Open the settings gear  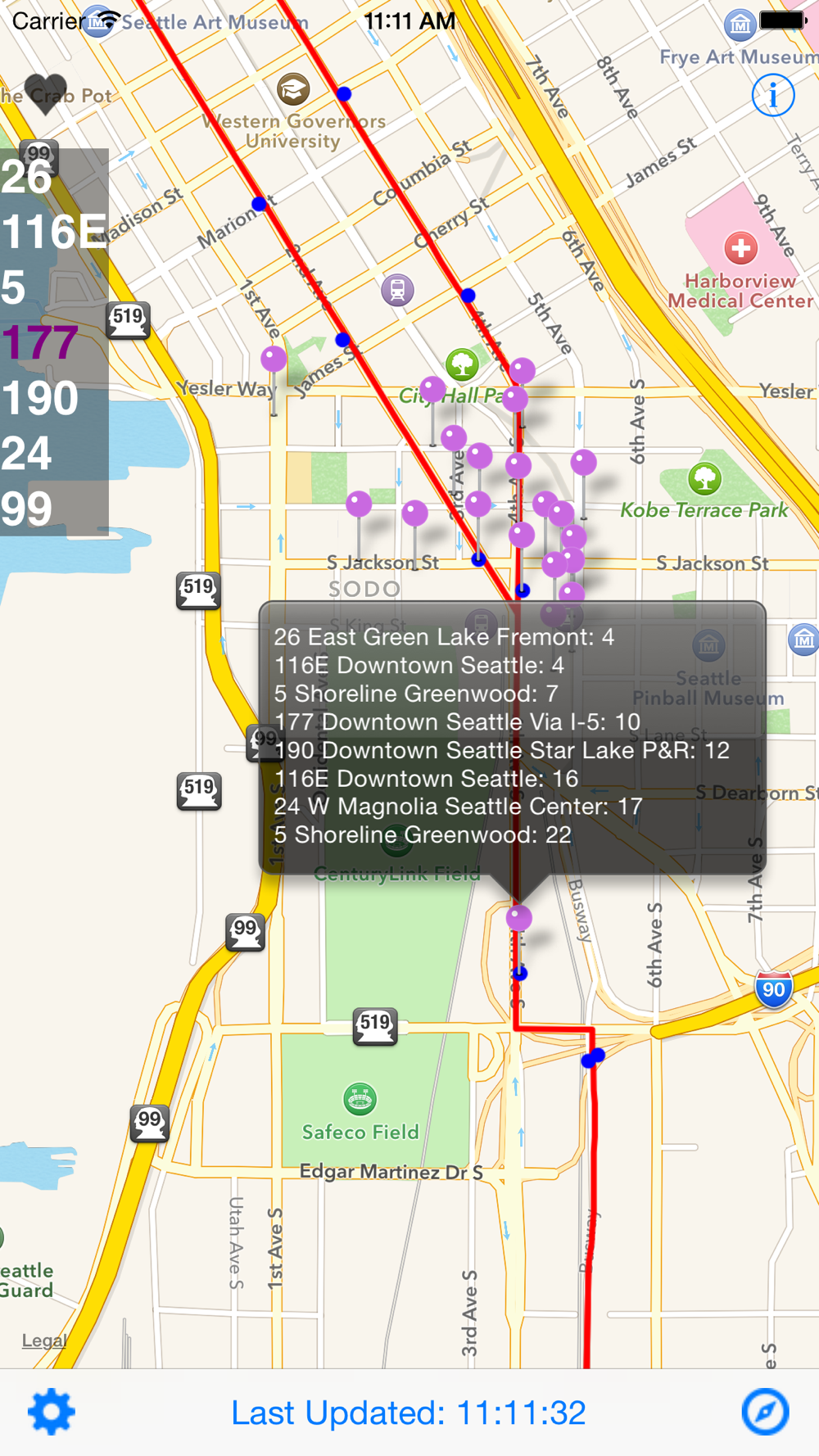click(x=52, y=1411)
